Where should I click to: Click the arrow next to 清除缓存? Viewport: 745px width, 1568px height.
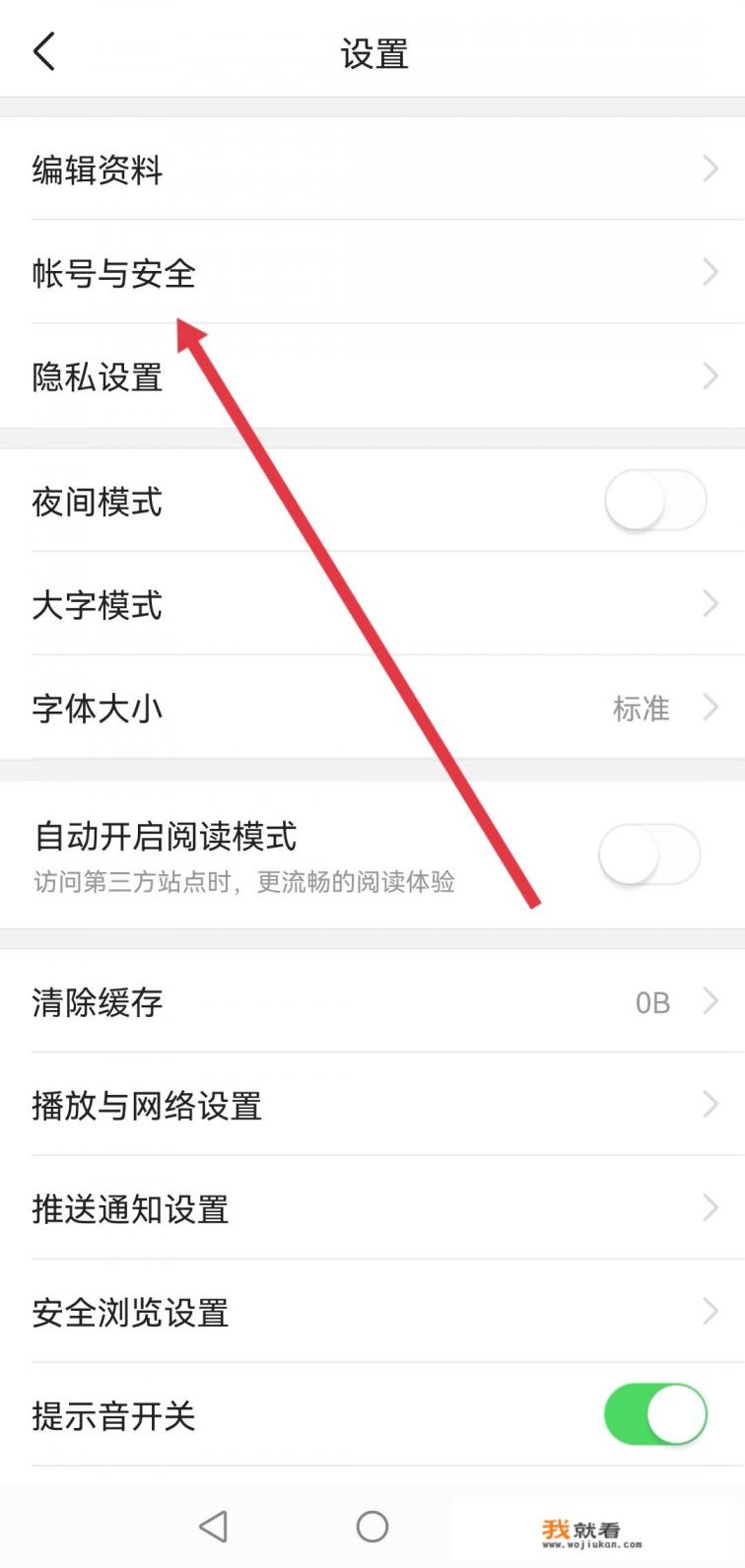click(x=711, y=1002)
